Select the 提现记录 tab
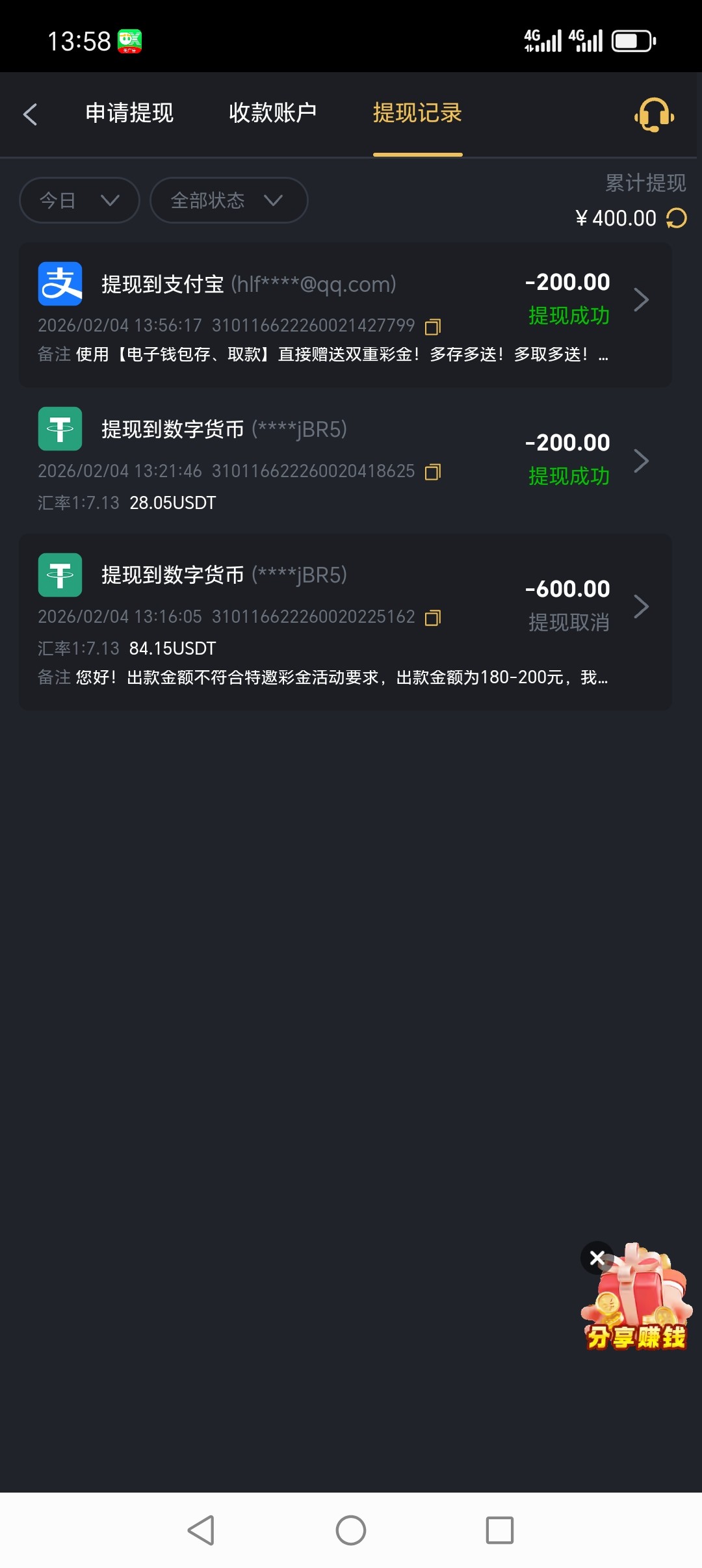This screenshot has width=702, height=1568. coord(417,113)
